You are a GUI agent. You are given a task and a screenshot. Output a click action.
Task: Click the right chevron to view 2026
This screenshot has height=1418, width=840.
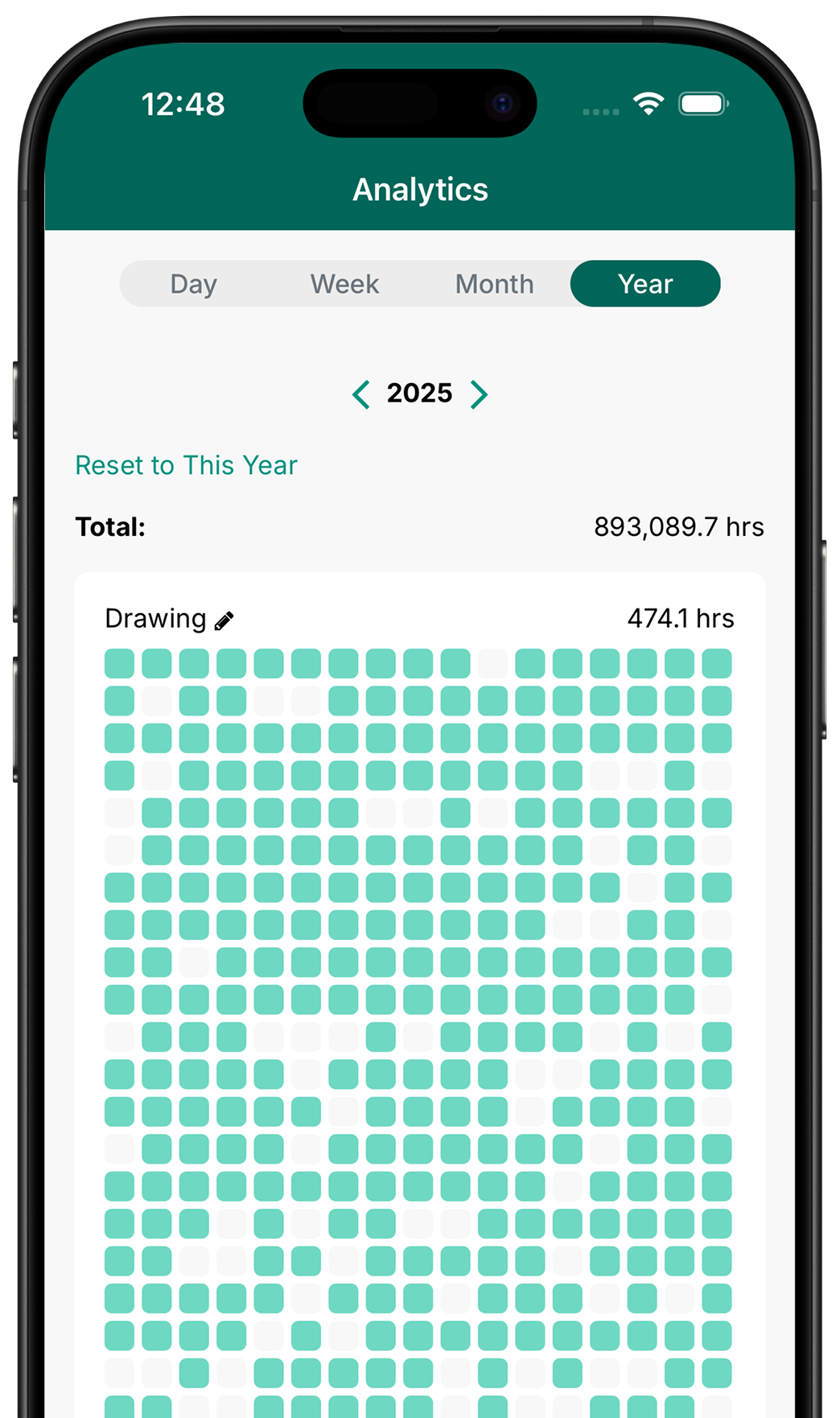(x=481, y=394)
